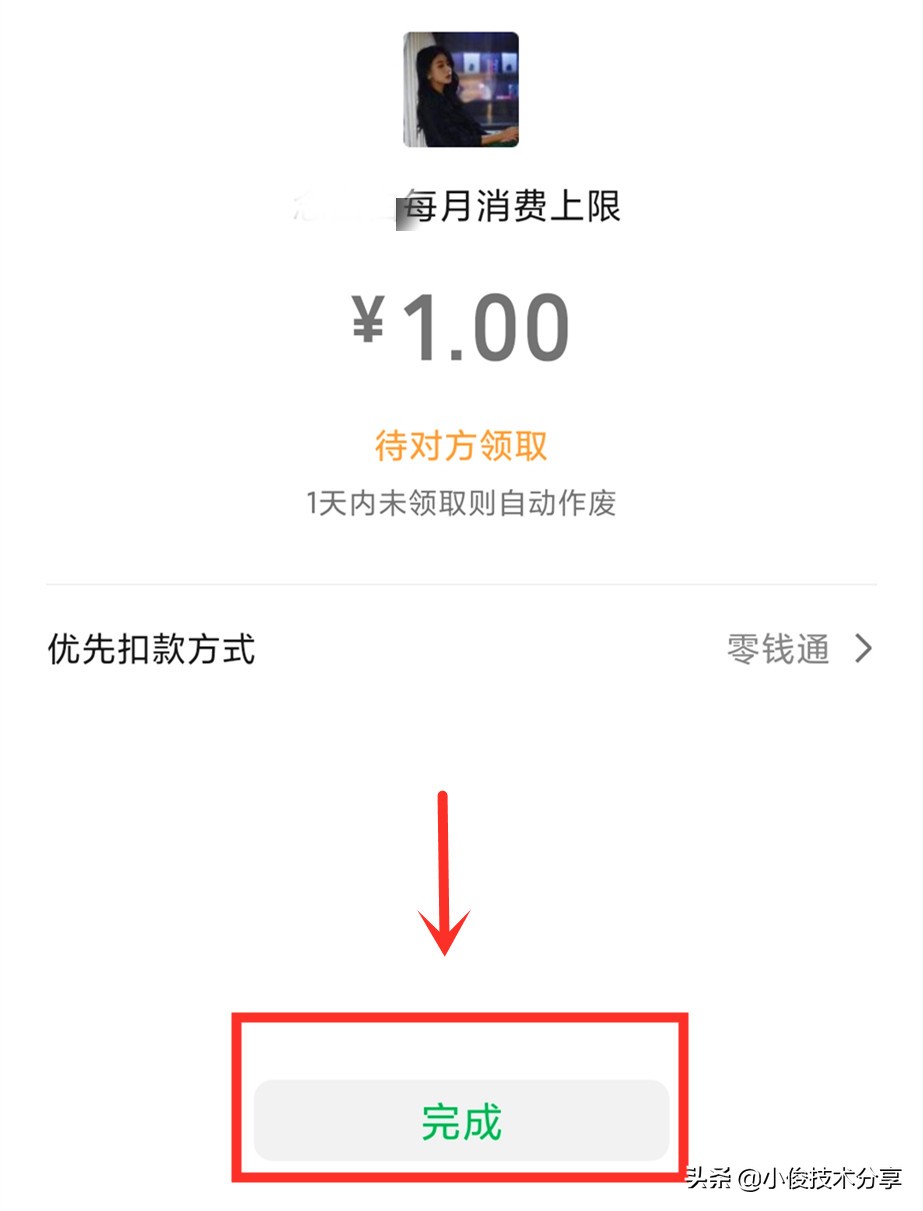923x1211 pixels.
Task: Select the 优先扣款方式 label
Action: pyautogui.click(x=148, y=650)
